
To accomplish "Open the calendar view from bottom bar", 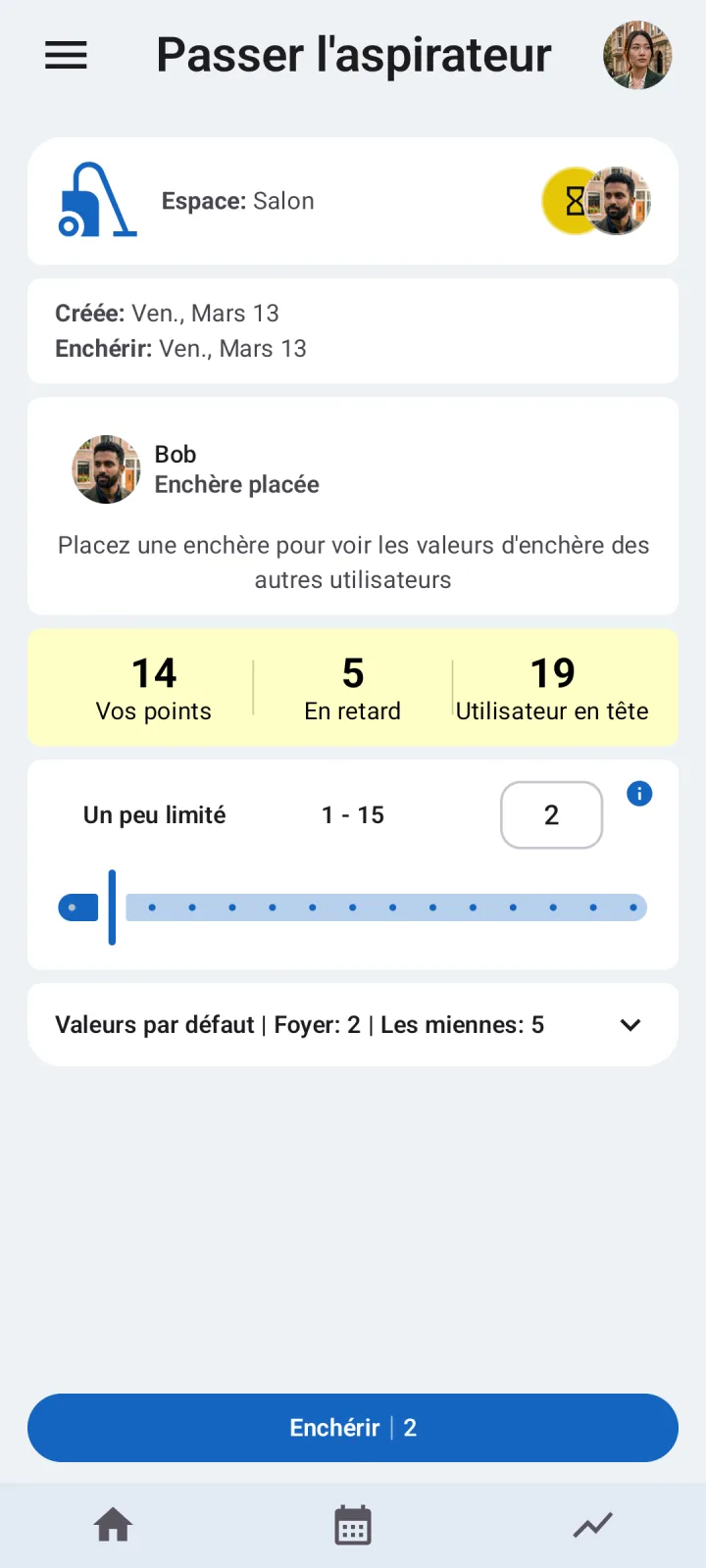I will (x=353, y=1524).
